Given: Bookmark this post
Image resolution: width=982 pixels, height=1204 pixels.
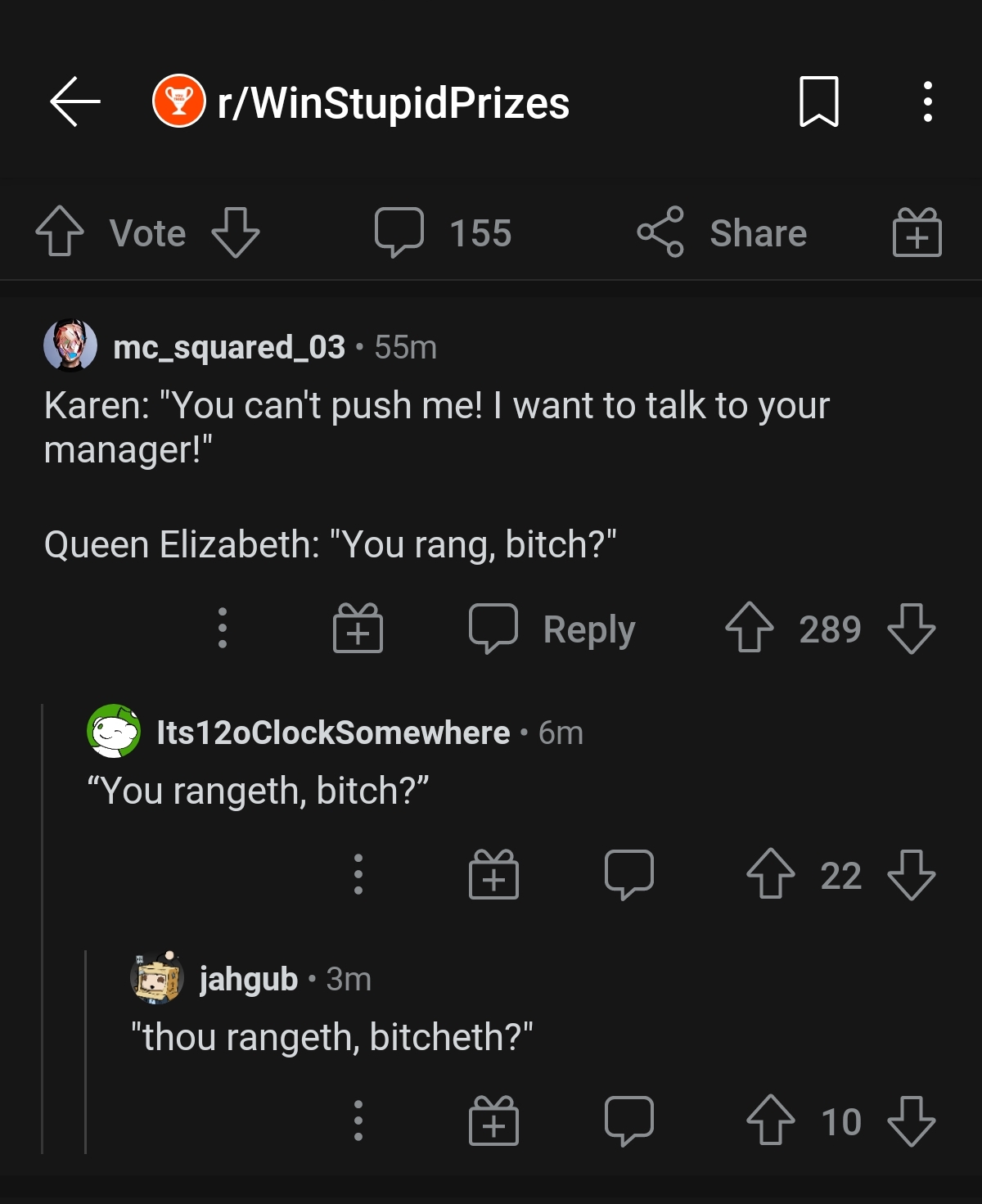Looking at the screenshot, I should (818, 102).
